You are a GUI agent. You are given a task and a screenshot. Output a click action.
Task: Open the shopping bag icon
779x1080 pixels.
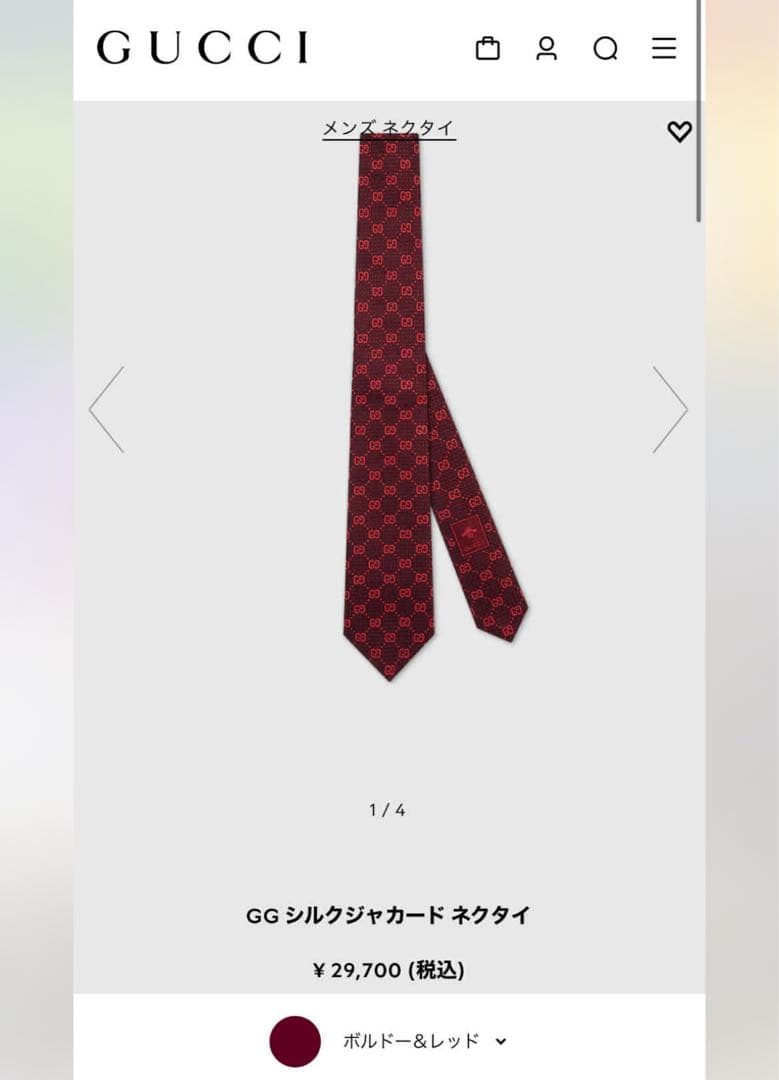[488, 49]
